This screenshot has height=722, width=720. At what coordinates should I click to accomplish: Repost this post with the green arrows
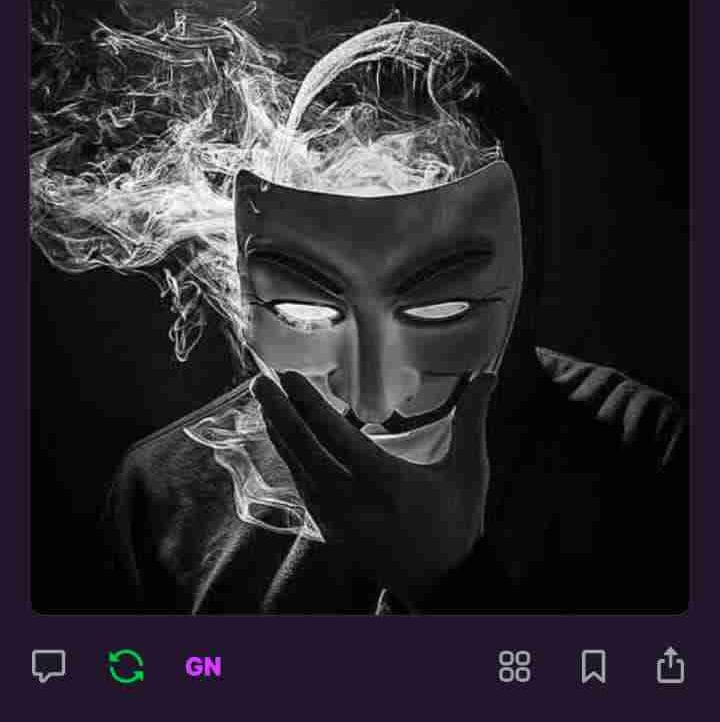point(126,666)
